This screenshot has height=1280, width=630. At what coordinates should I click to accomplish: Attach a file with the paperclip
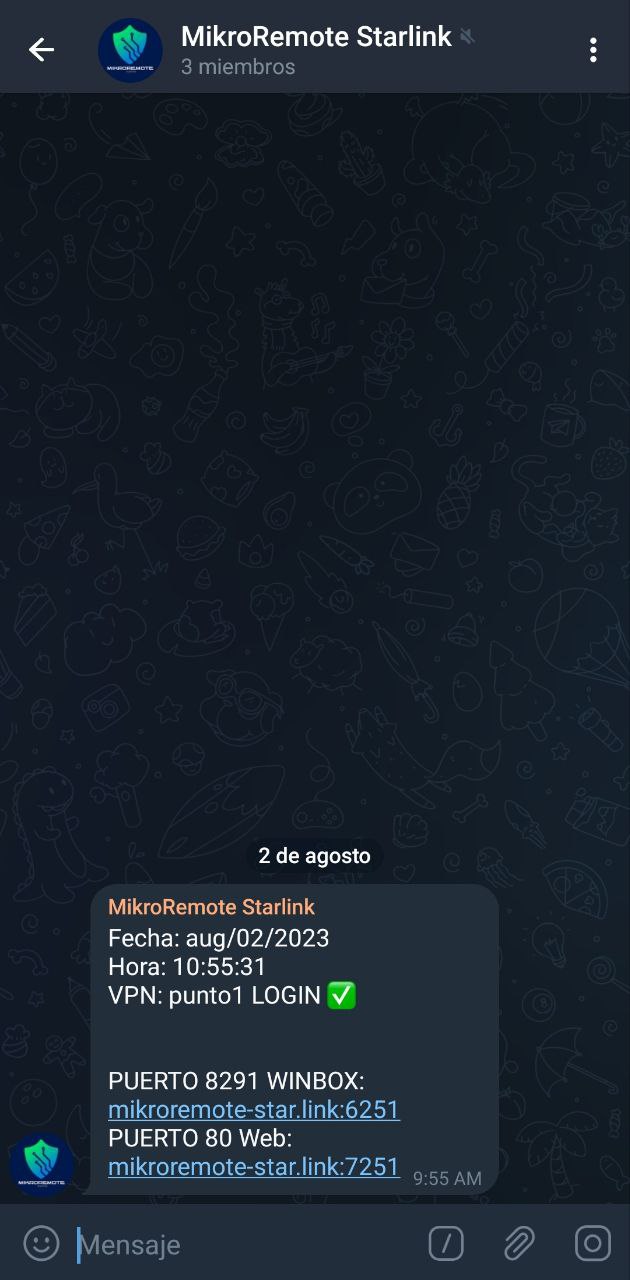click(x=519, y=1244)
